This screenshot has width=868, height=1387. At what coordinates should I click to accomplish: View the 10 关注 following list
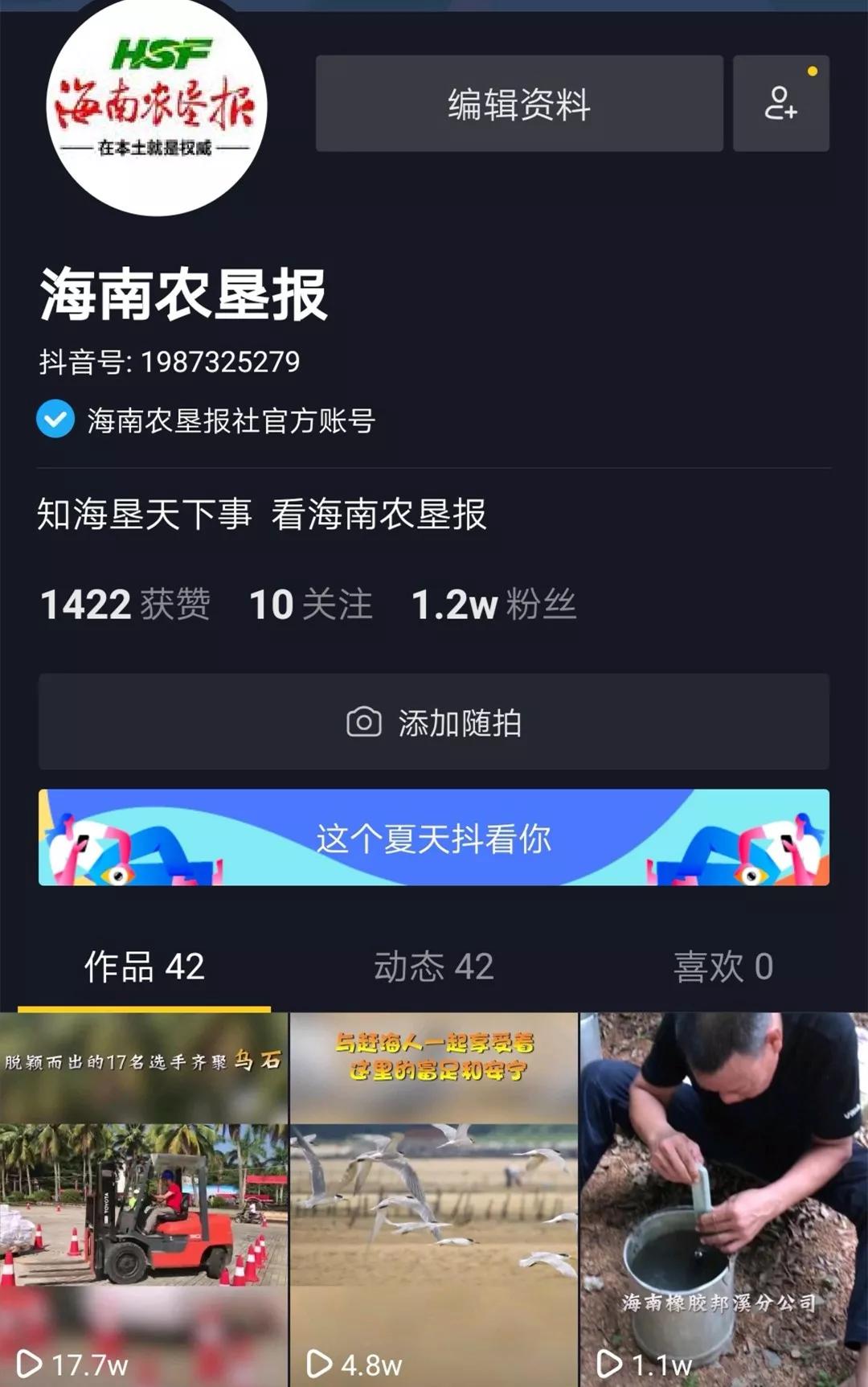click(x=311, y=605)
